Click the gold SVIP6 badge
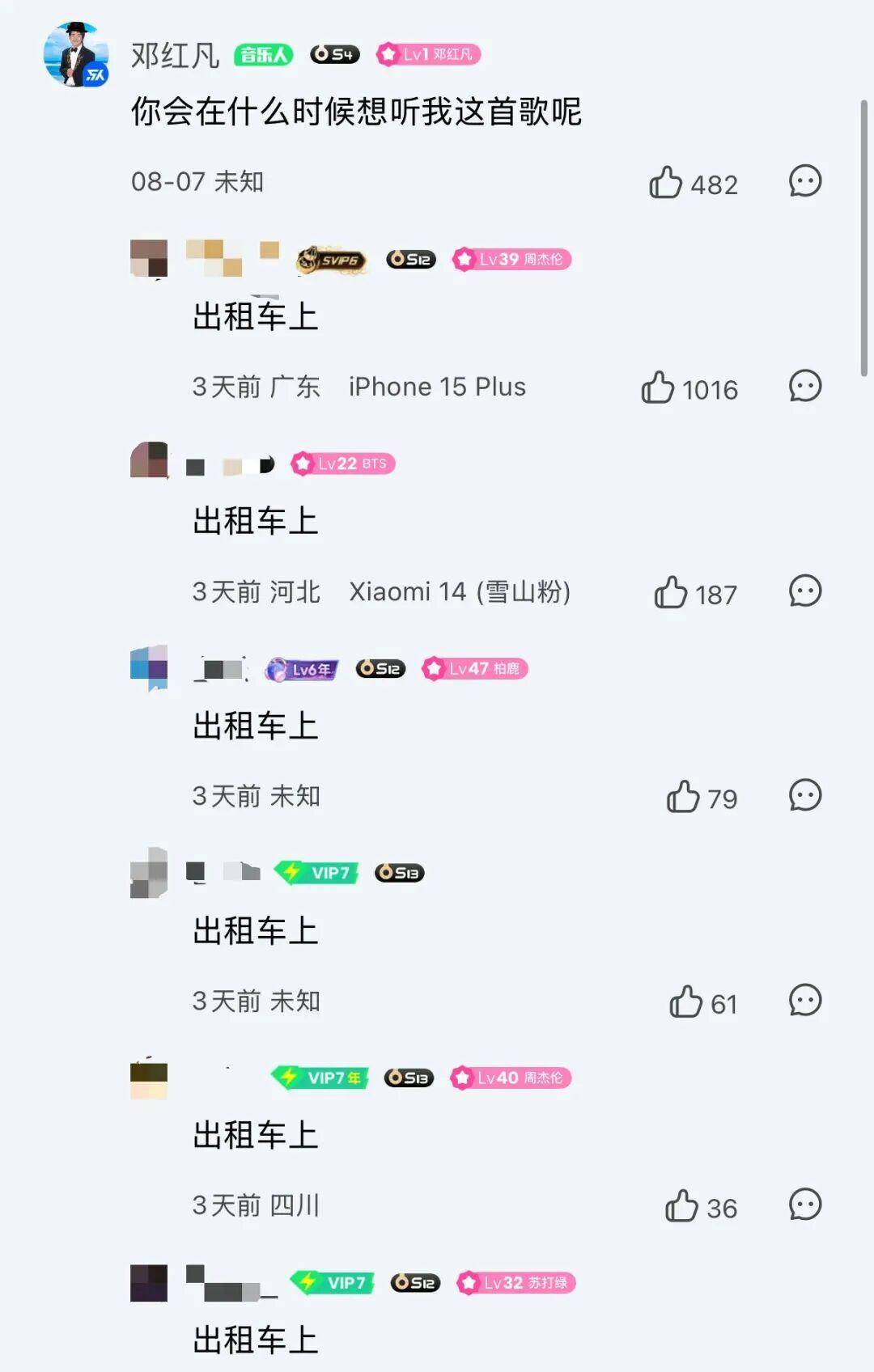This screenshot has height=1372, width=874. point(332,260)
